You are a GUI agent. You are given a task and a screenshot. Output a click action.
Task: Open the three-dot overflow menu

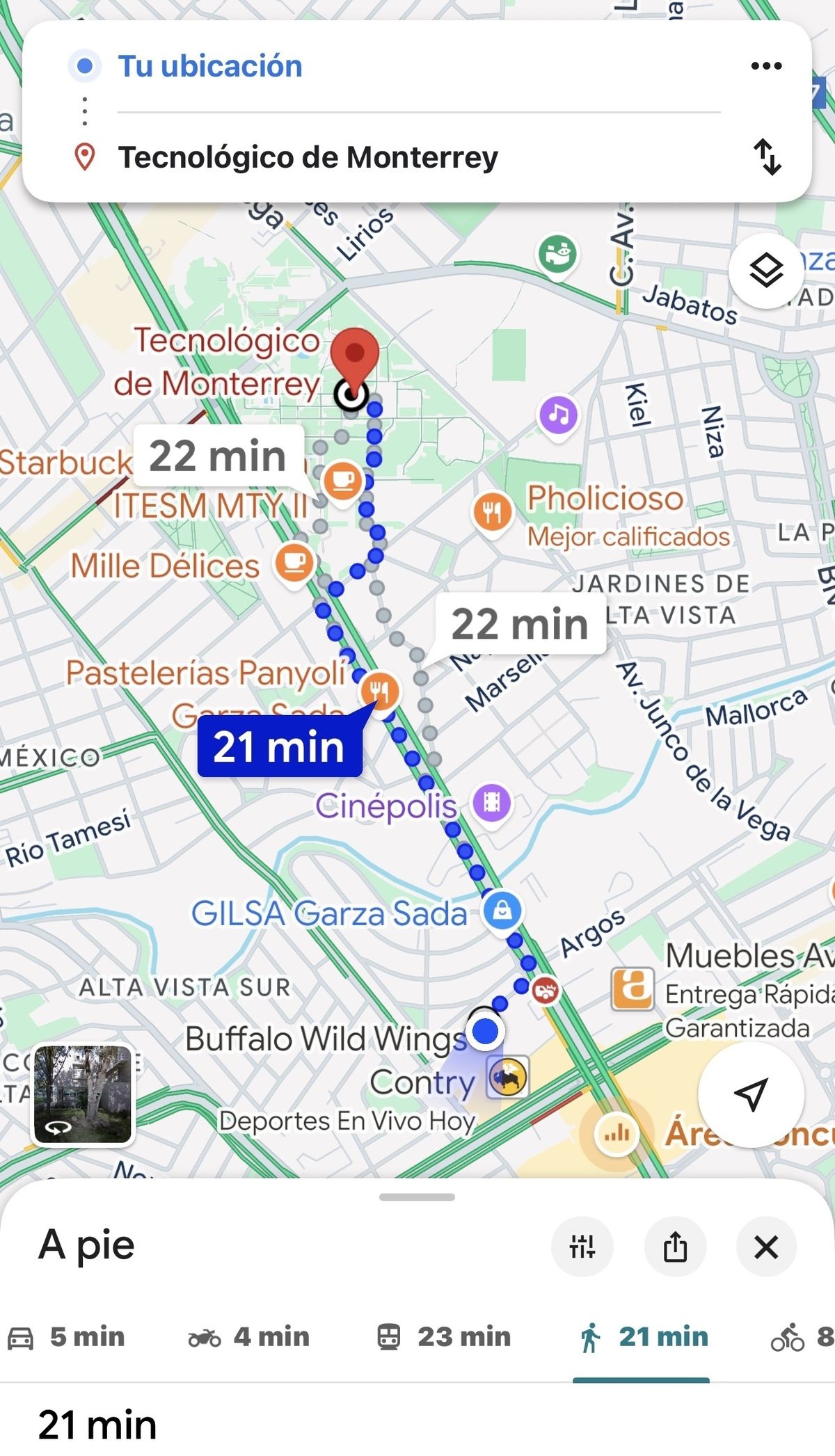tap(766, 66)
